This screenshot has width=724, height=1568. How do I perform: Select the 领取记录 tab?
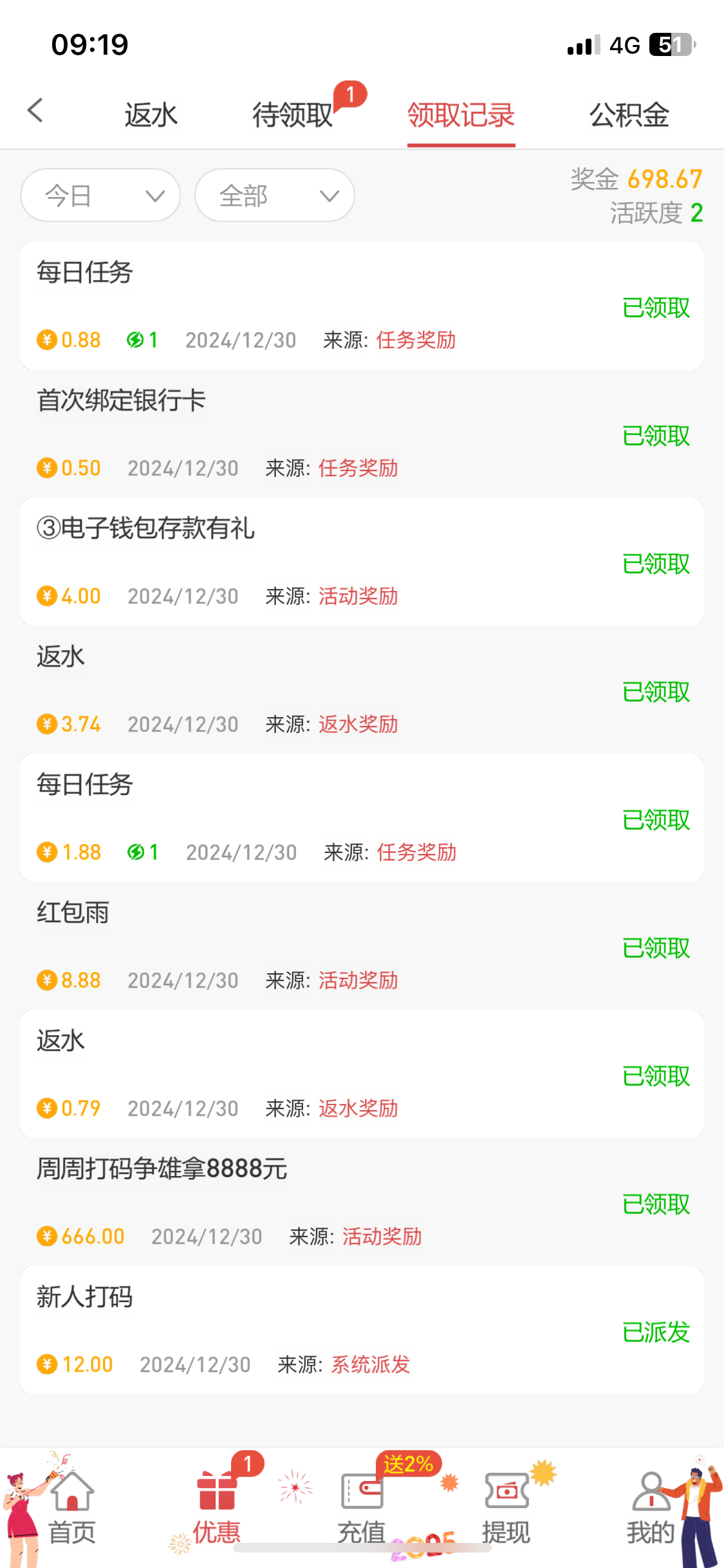[x=461, y=115]
